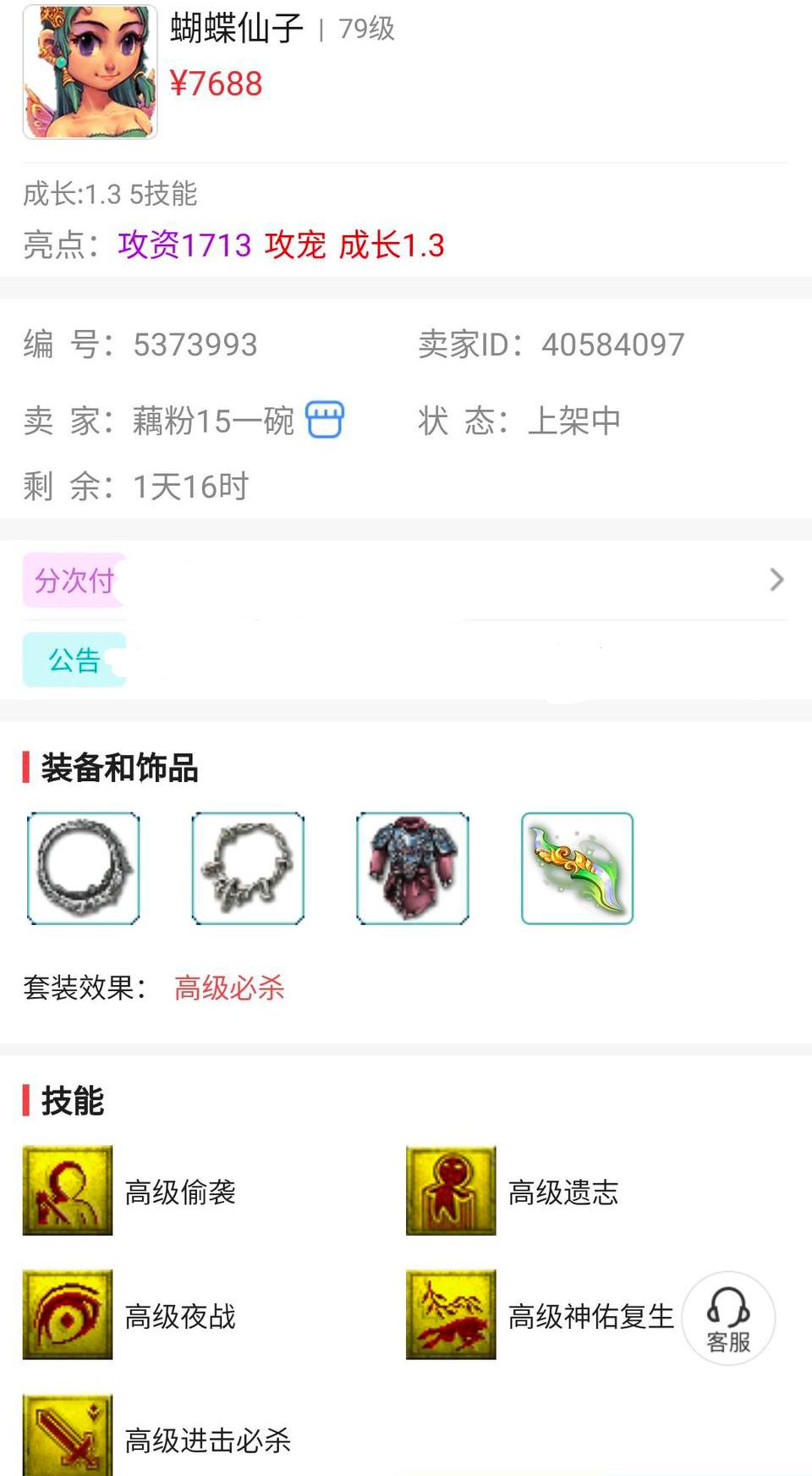Click the ¥7688 price display
The width and height of the screenshot is (812, 1476).
218,82
